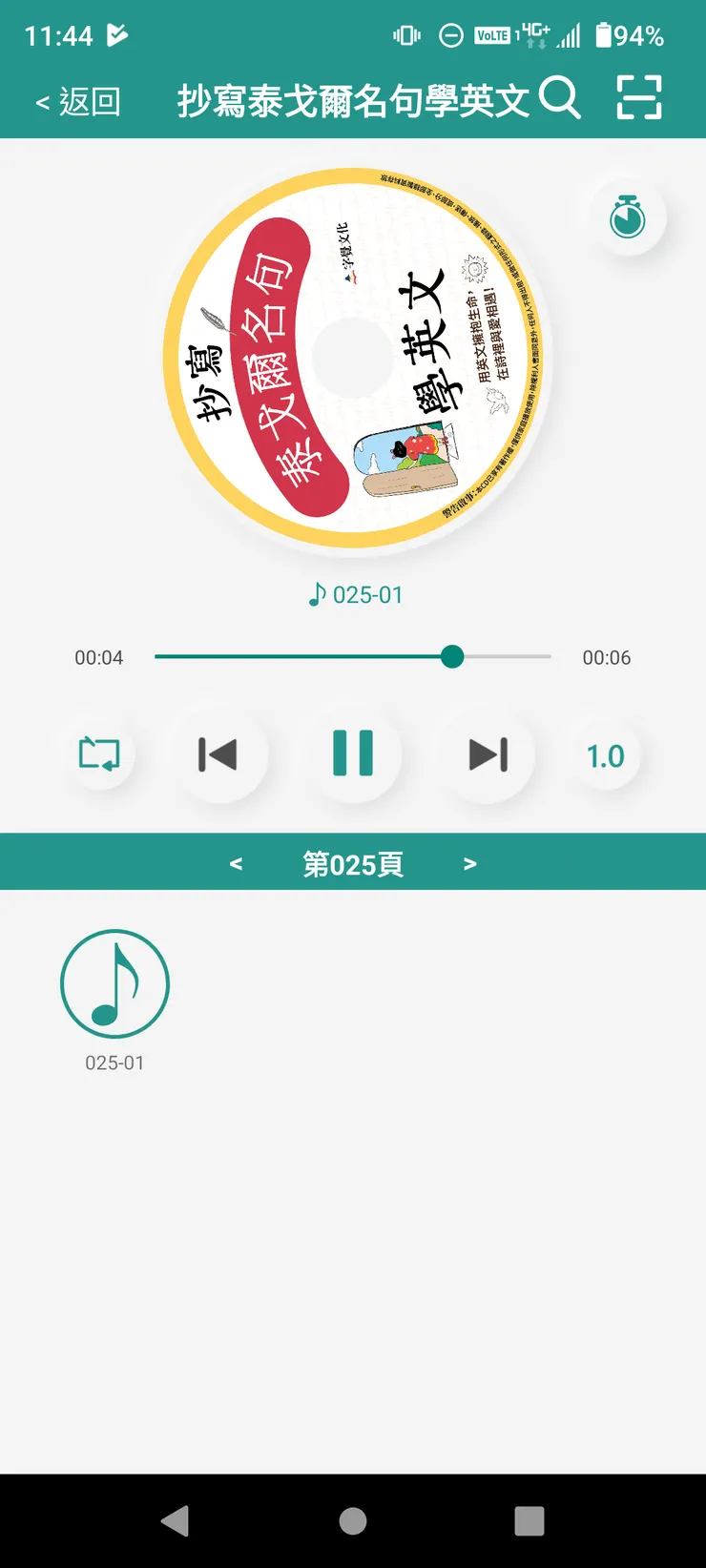This screenshot has height=1568, width=706.
Task: Select the 025-01 music note track icon
Action: pos(114,983)
